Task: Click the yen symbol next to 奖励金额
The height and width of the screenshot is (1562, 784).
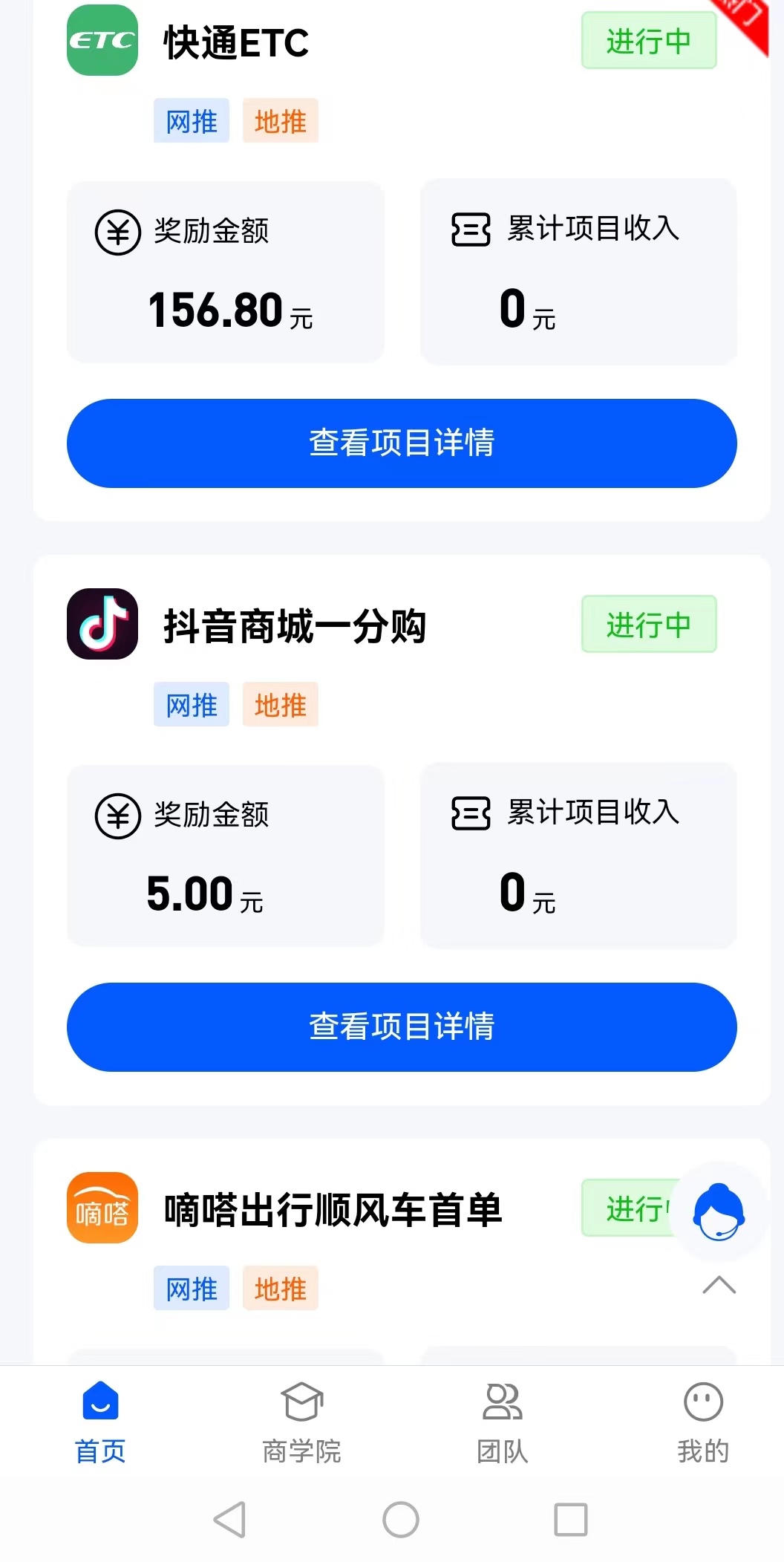Action: click(119, 231)
